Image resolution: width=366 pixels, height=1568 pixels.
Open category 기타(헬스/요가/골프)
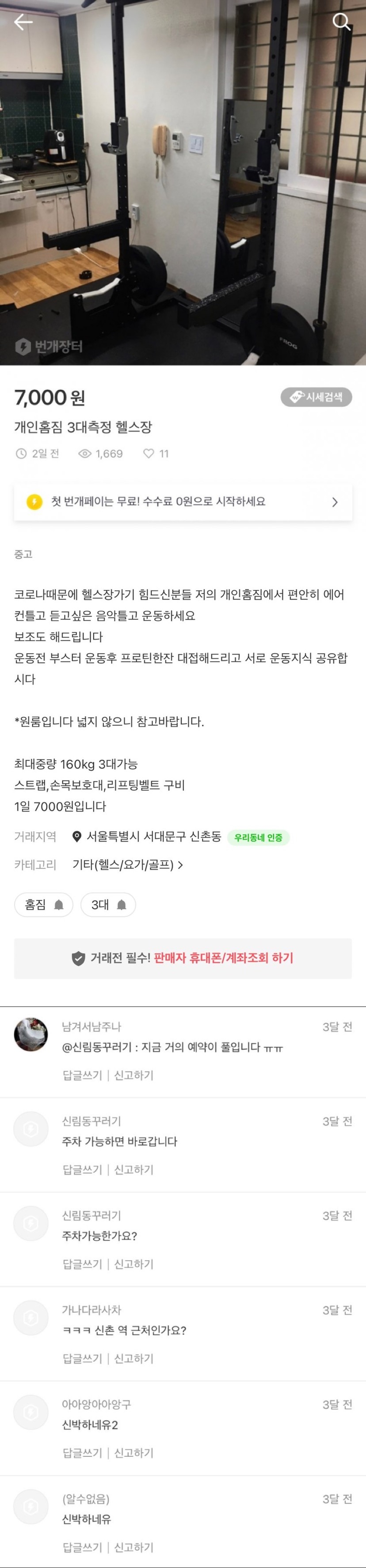coord(127,864)
